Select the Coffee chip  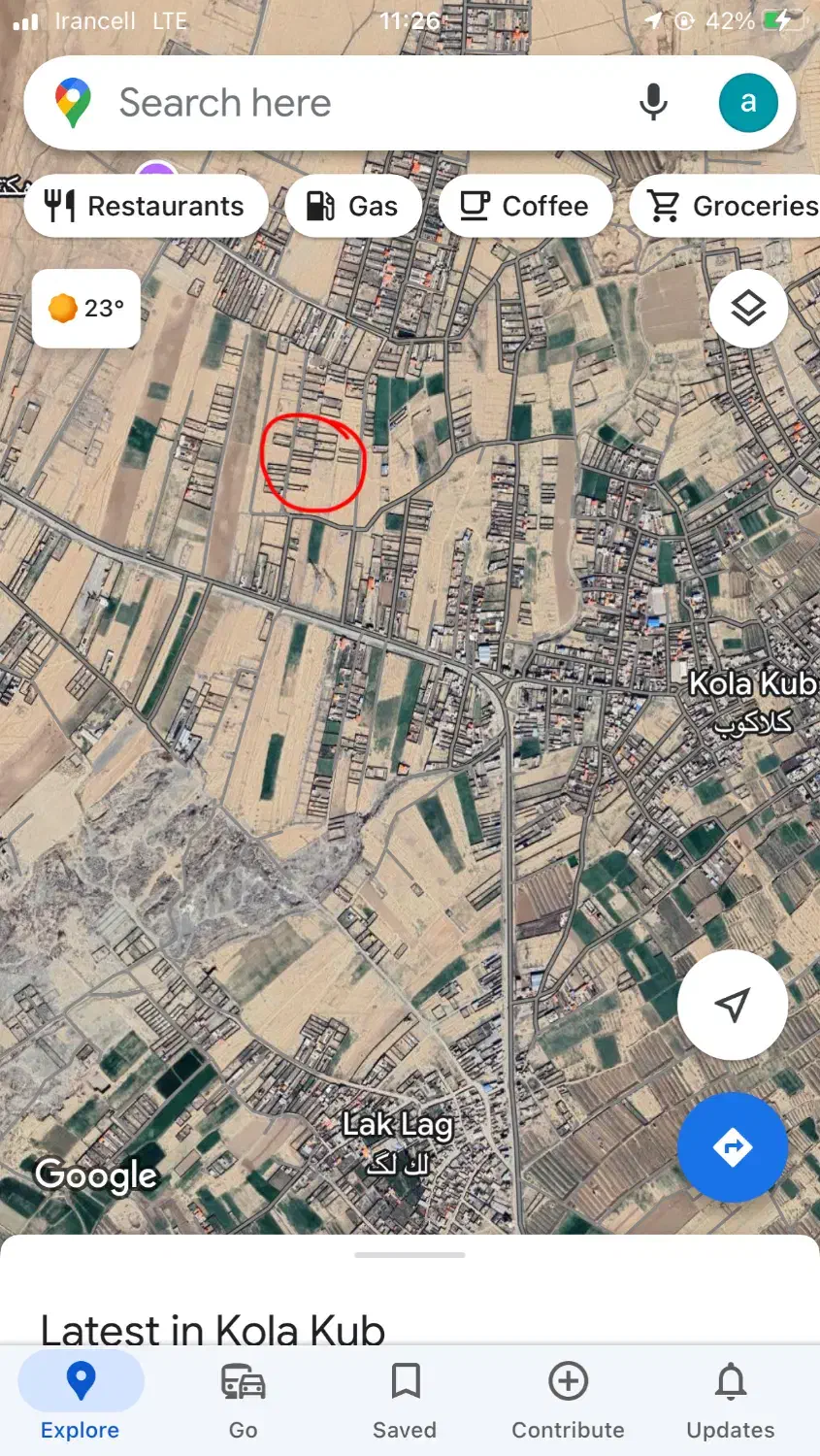point(525,206)
